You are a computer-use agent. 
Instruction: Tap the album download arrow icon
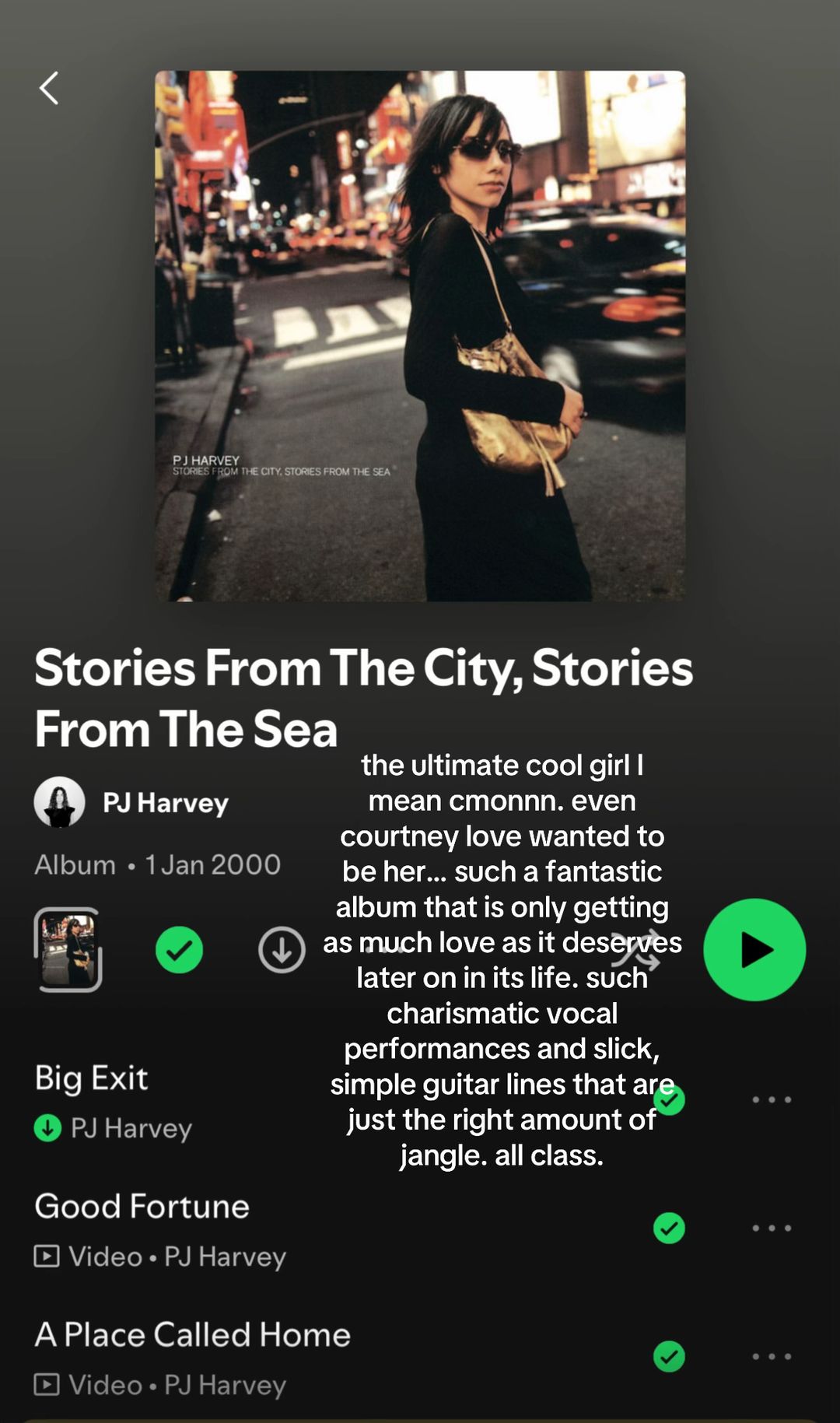pyautogui.click(x=282, y=950)
